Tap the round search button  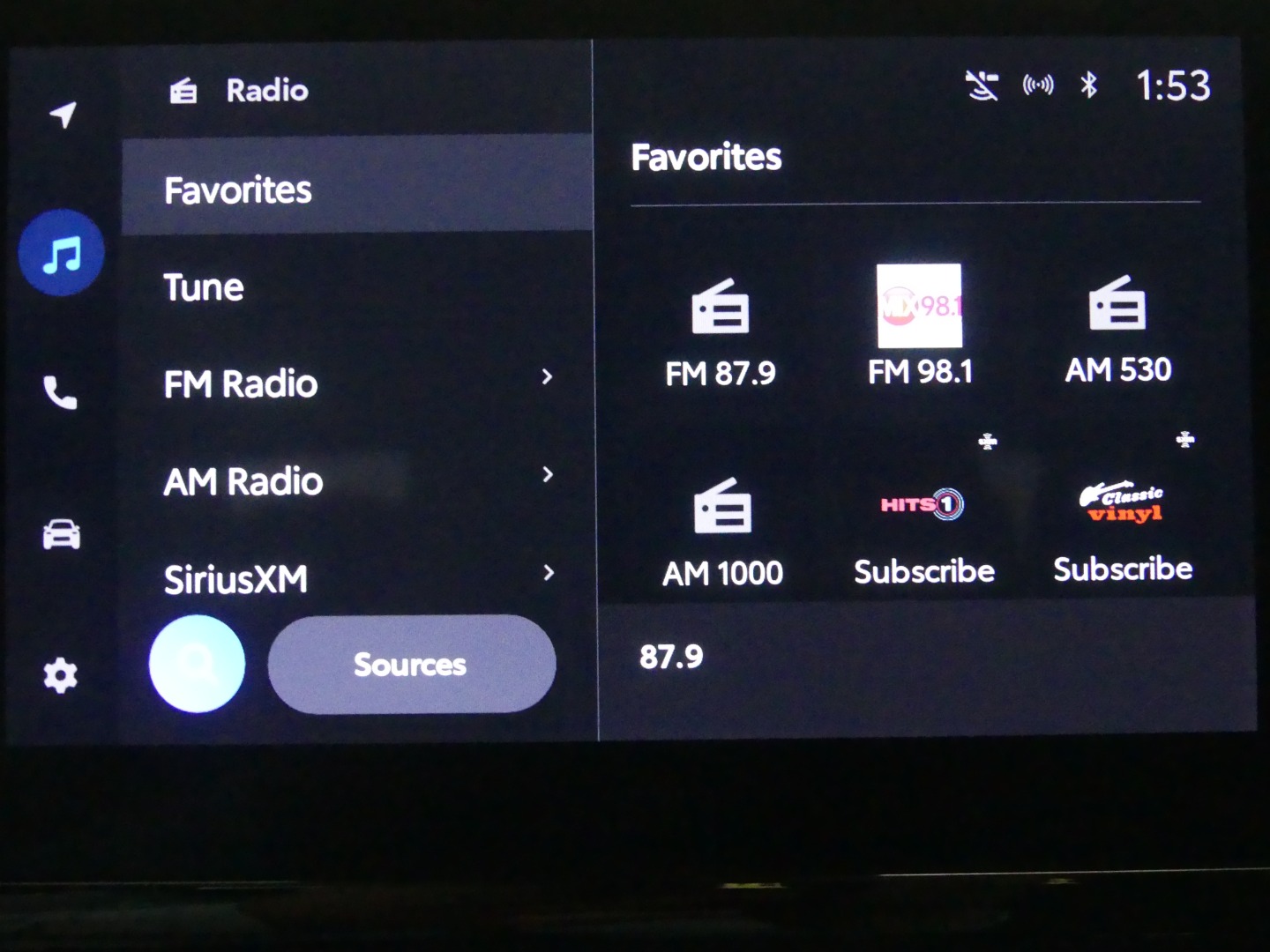[198, 664]
